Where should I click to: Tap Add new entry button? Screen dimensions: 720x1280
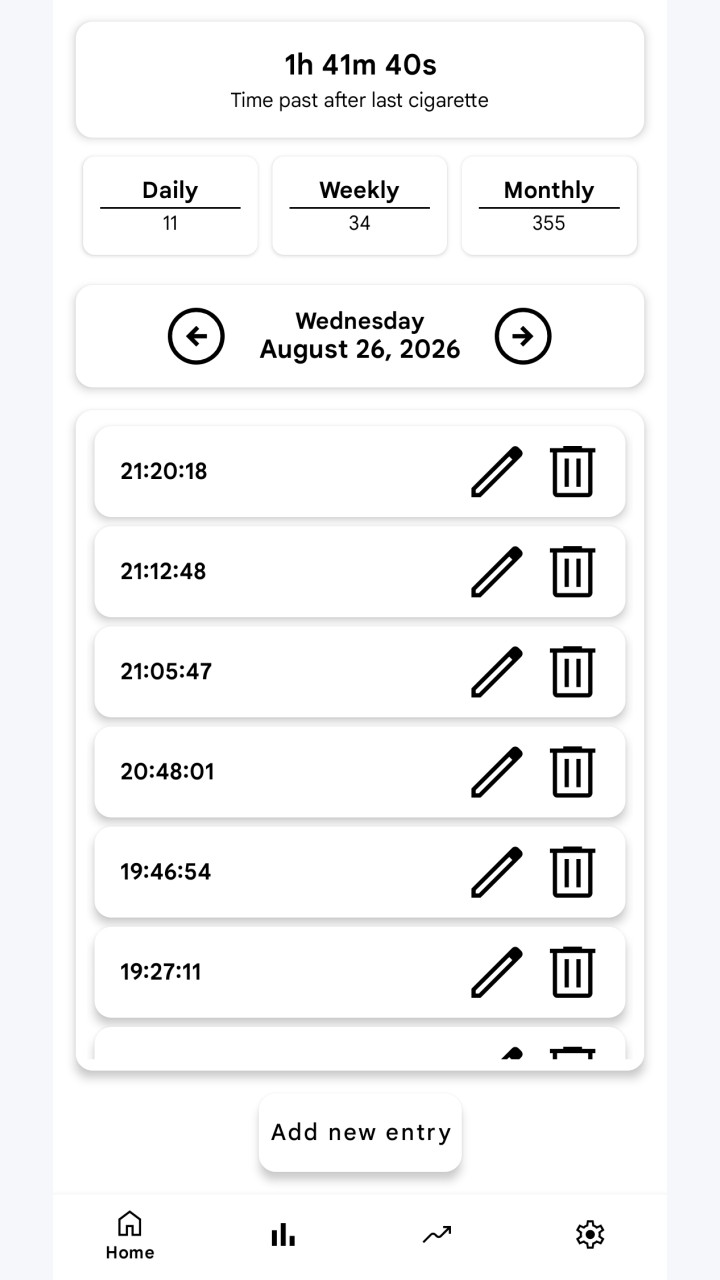[360, 1133]
